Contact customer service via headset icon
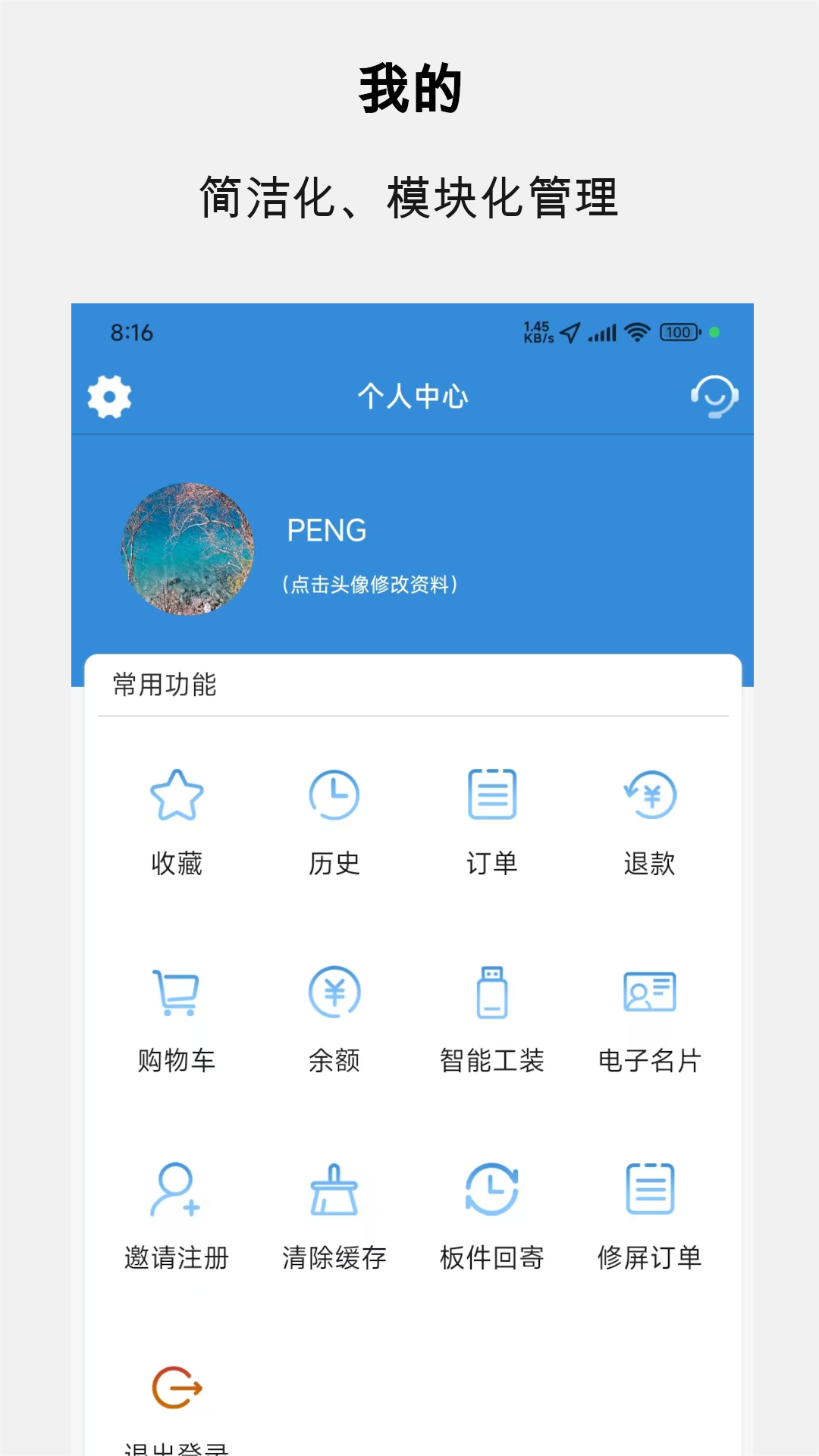Image resolution: width=819 pixels, height=1456 pixels. pos(714,396)
